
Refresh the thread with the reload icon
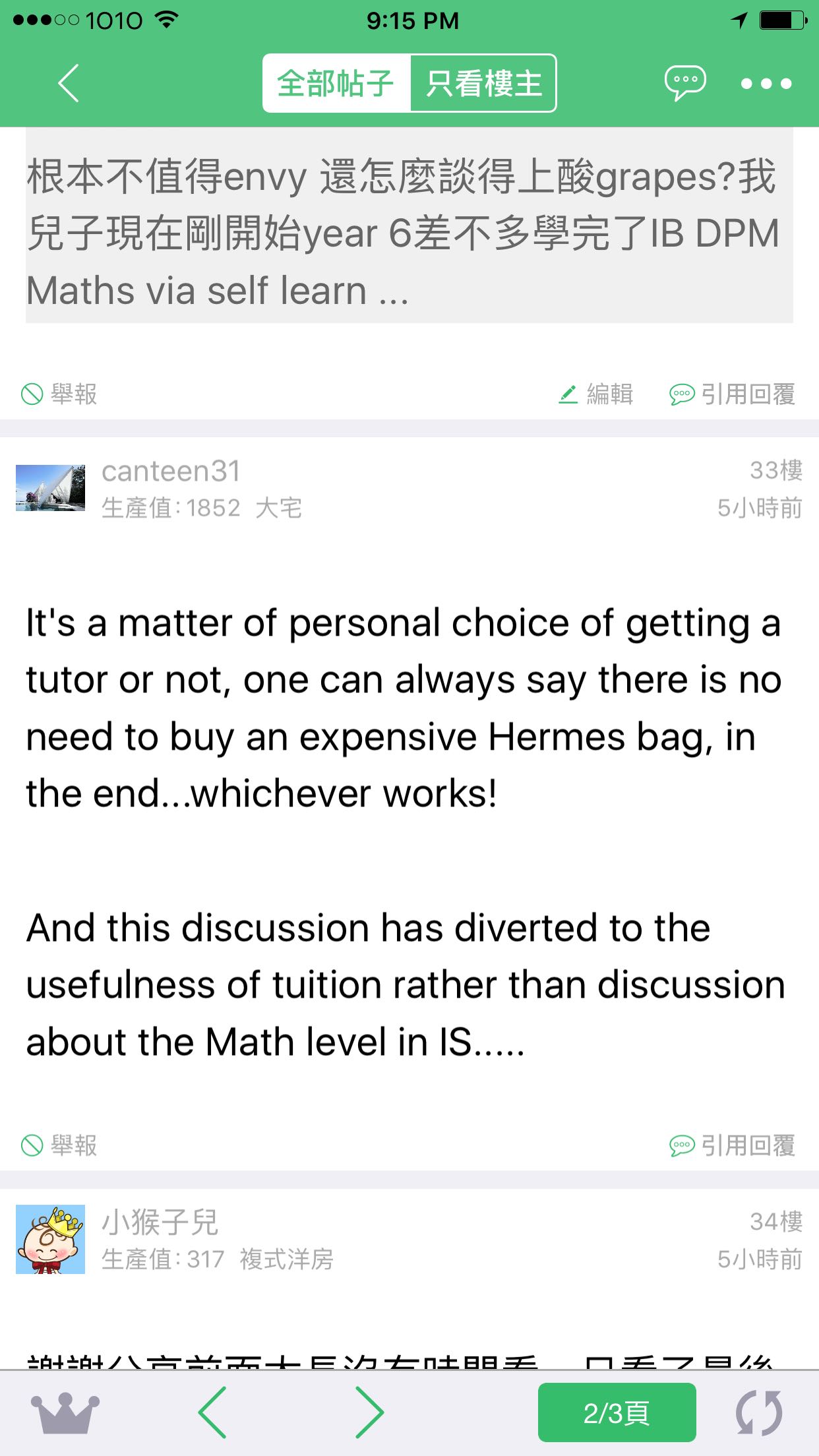[x=759, y=1412]
